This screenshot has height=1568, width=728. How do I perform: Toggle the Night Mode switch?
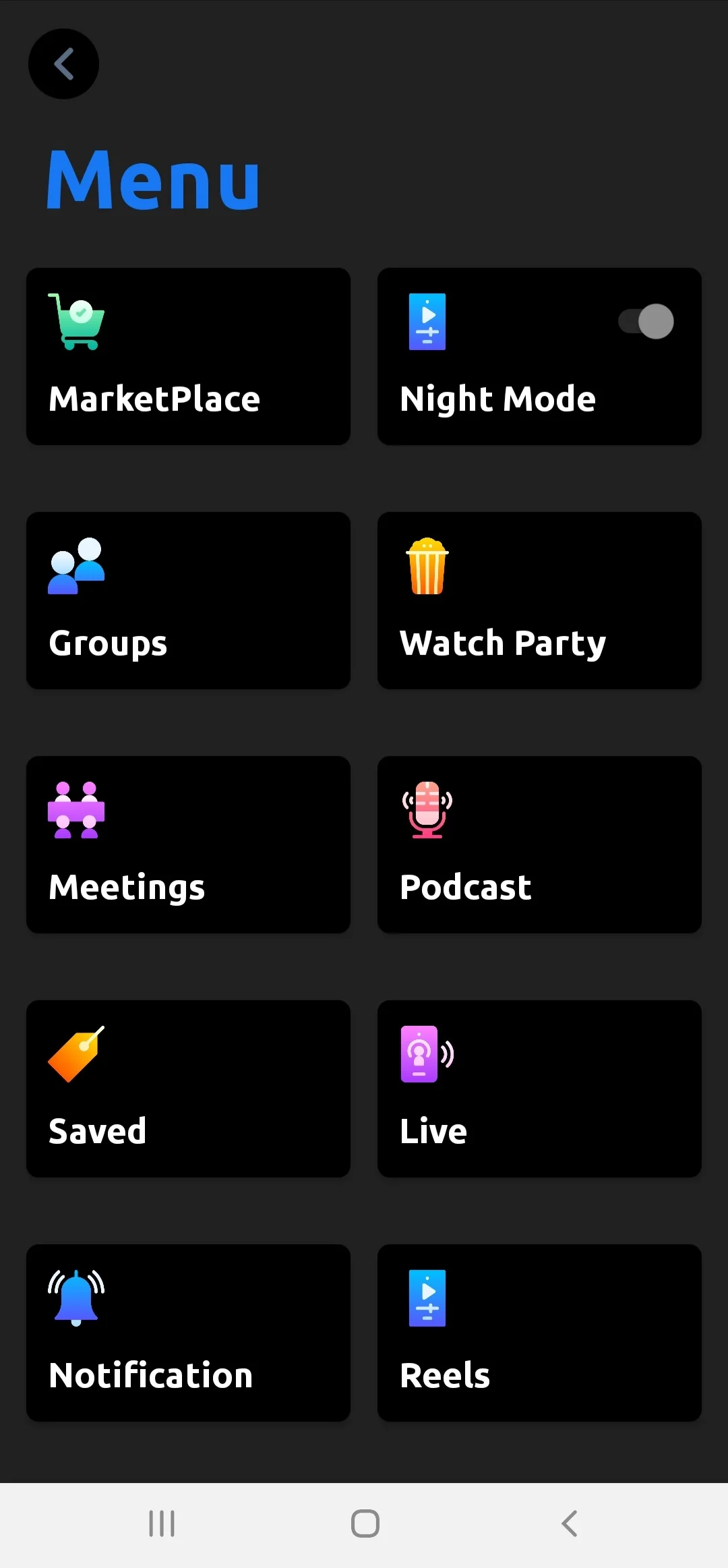[x=646, y=322]
